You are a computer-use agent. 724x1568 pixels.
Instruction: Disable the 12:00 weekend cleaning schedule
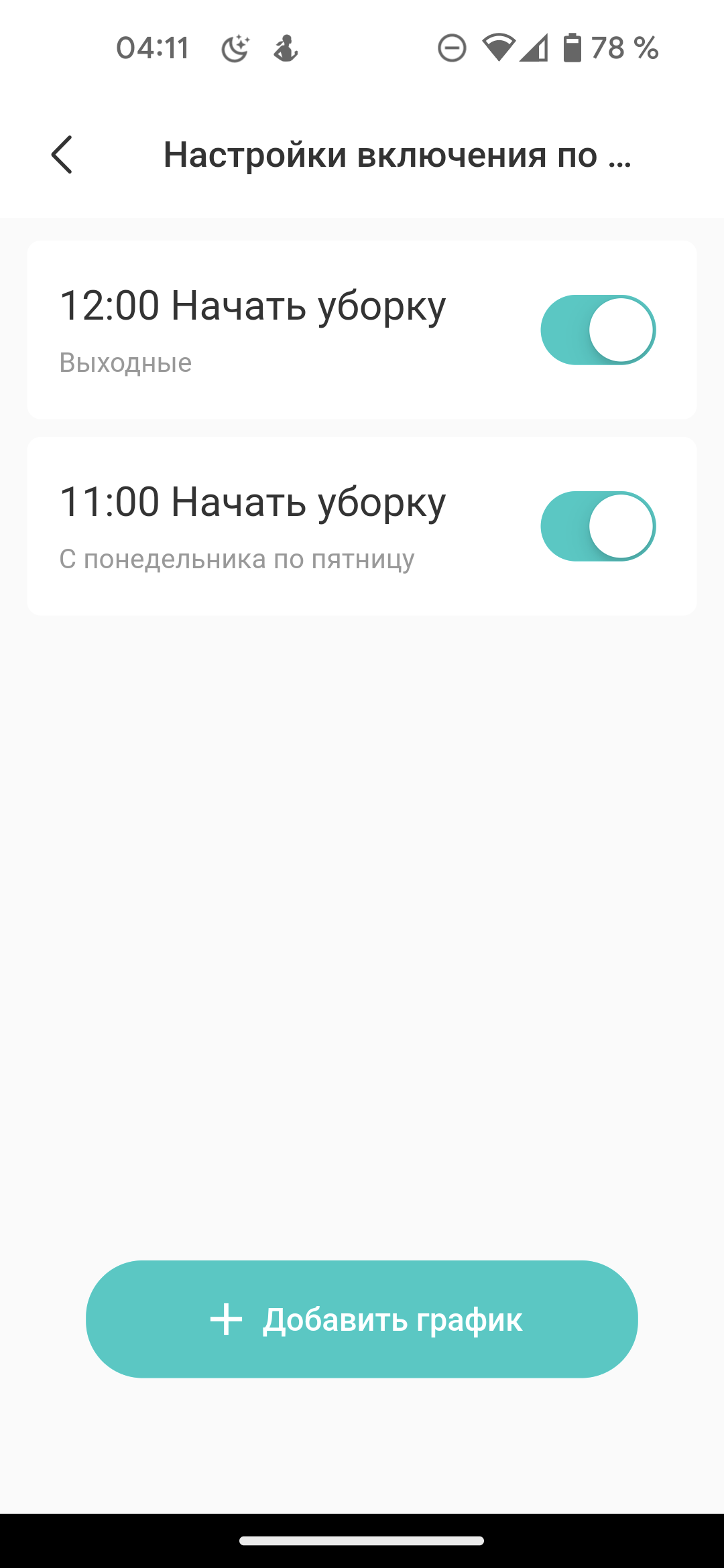(x=598, y=330)
